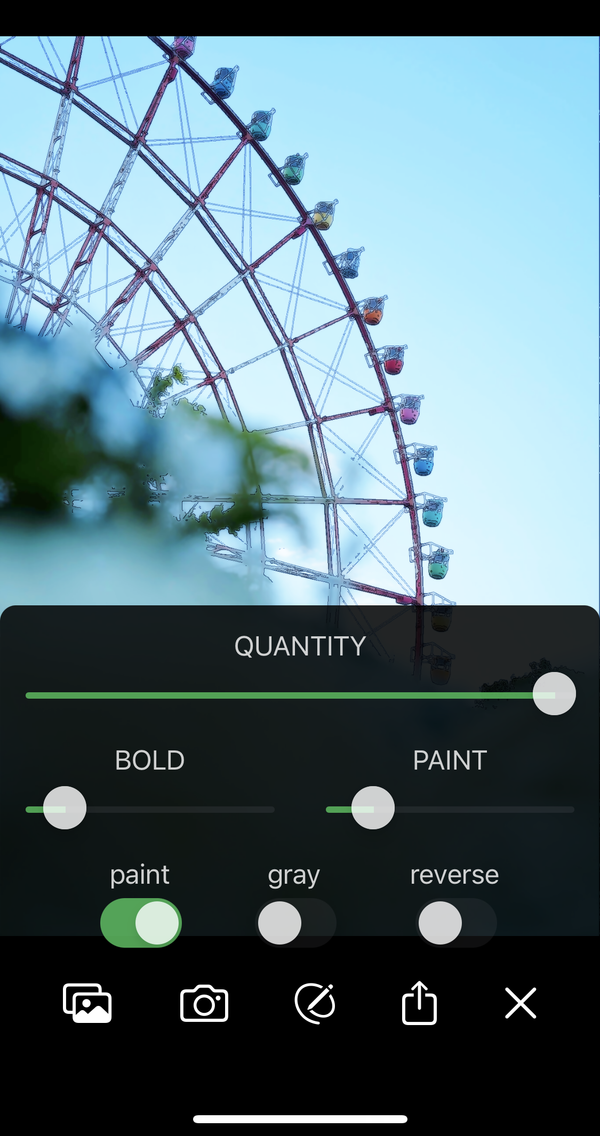Image resolution: width=600 pixels, height=1136 pixels.
Task: Tap the QUANTITY slider track
Action: tap(300, 695)
